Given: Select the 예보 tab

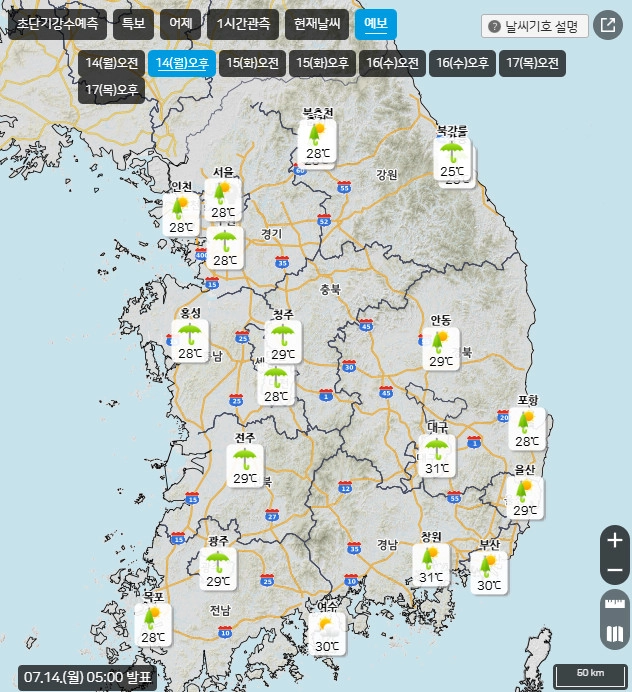Looking at the screenshot, I should pyautogui.click(x=376, y=23).
